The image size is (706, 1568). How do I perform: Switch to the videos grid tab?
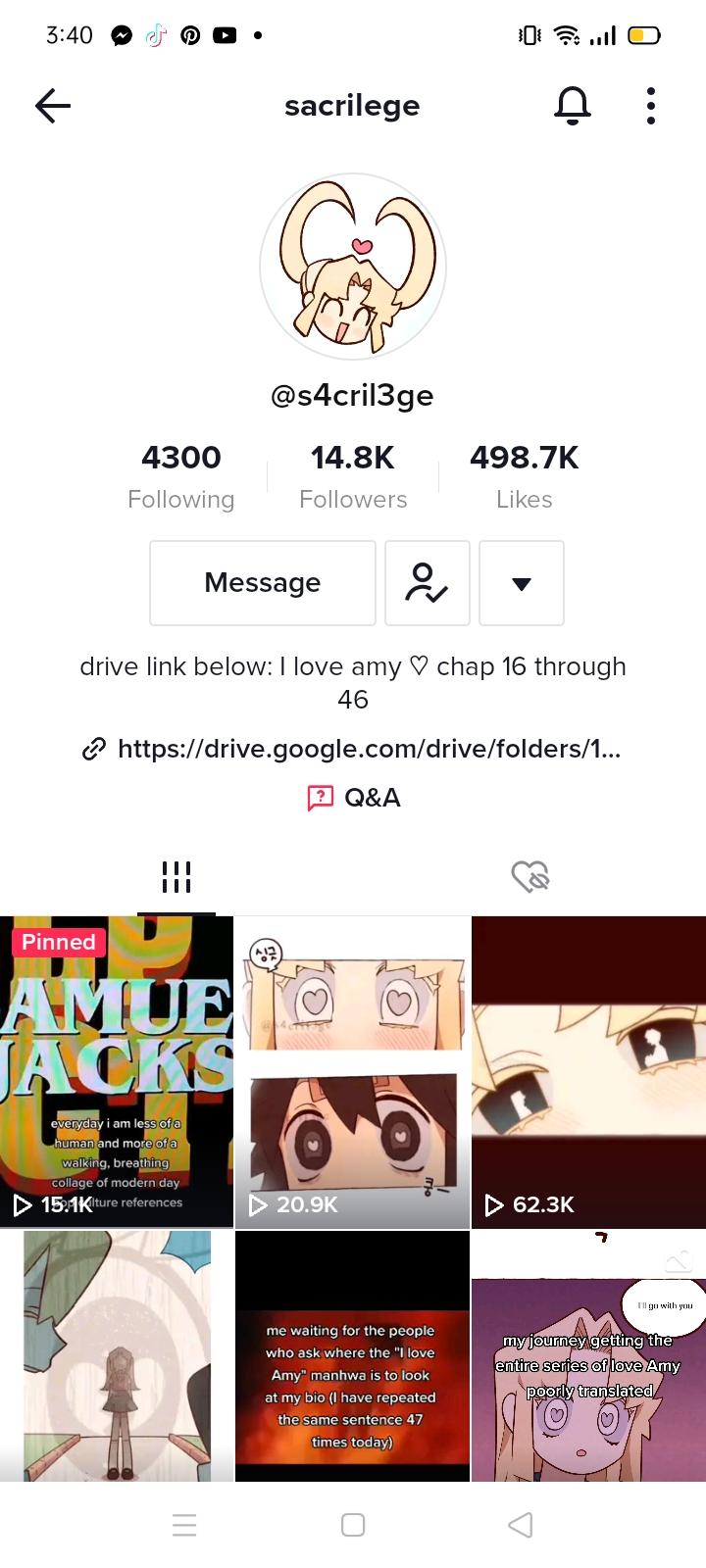tap(176, 876)
